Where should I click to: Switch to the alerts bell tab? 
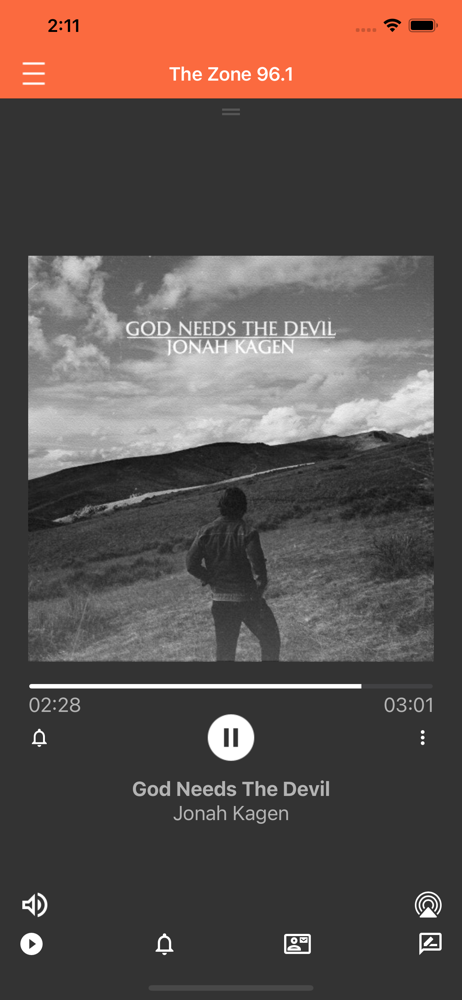click(165, 944)
